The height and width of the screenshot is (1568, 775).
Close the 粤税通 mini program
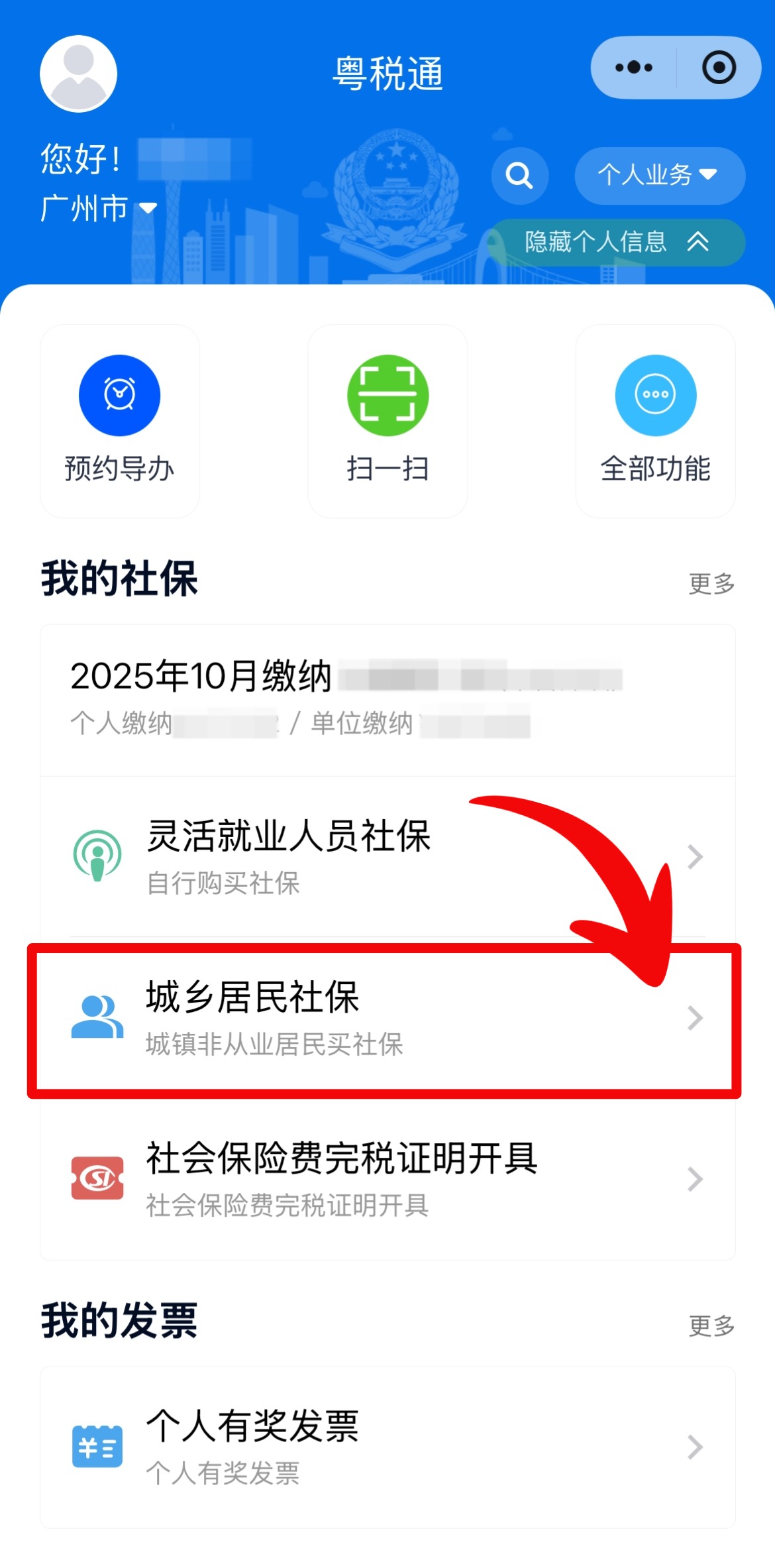point(719,68)
